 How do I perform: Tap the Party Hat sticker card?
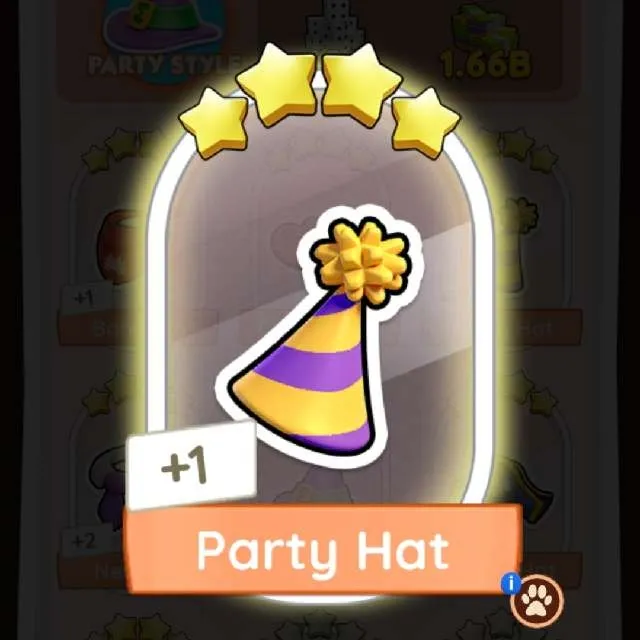click(322, 330)
